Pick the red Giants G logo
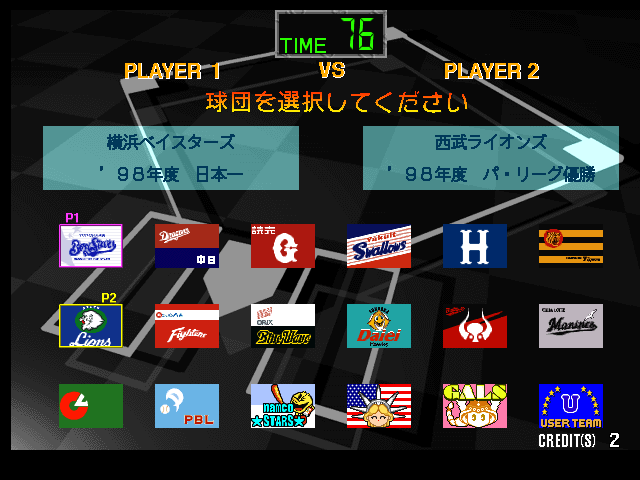The image size is (640, 480). [x=283, y=246]
